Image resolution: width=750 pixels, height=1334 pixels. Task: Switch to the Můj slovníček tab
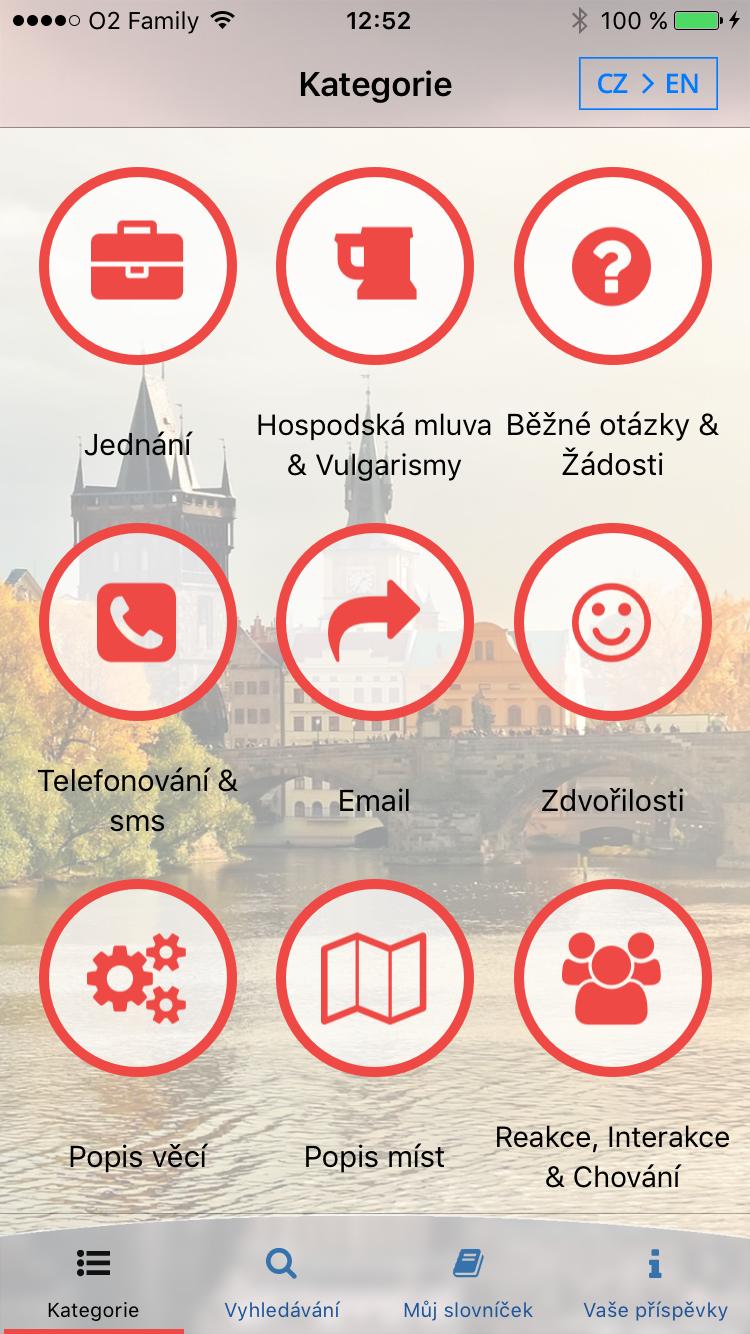(x=468, y=1290)
